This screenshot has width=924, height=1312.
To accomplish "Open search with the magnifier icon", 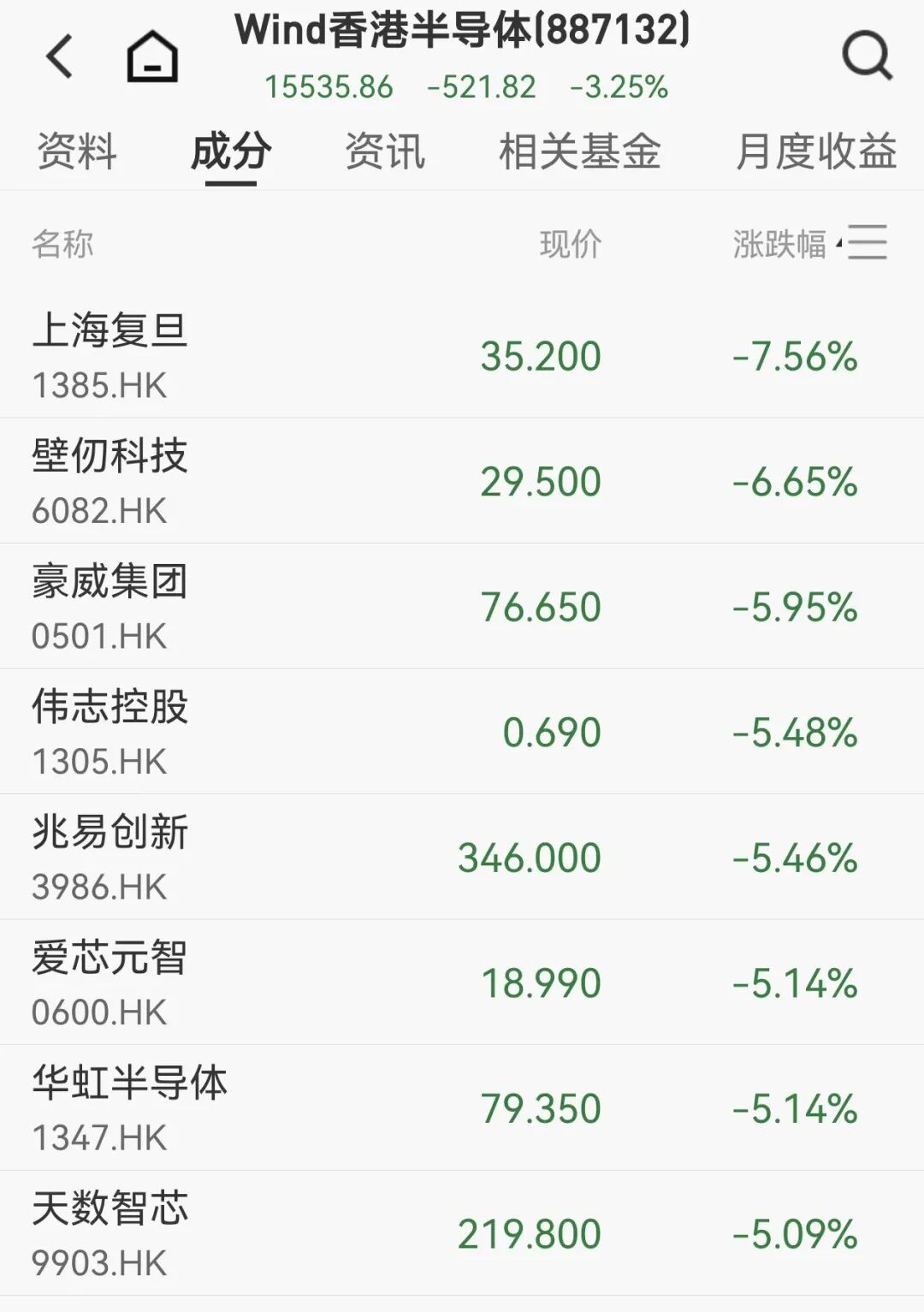I will click(x=867, y=56).
